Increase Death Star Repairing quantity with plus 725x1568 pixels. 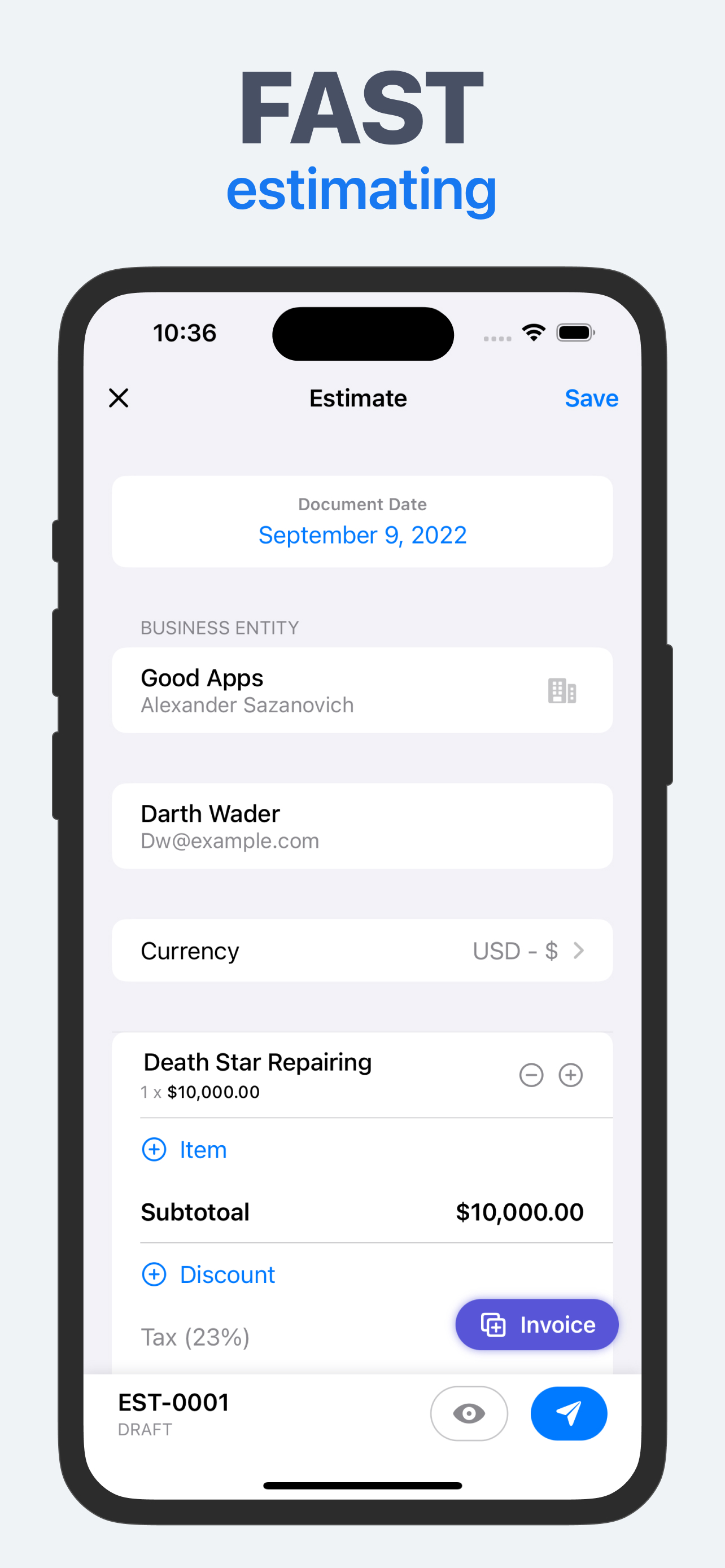tap(570, 1075)
